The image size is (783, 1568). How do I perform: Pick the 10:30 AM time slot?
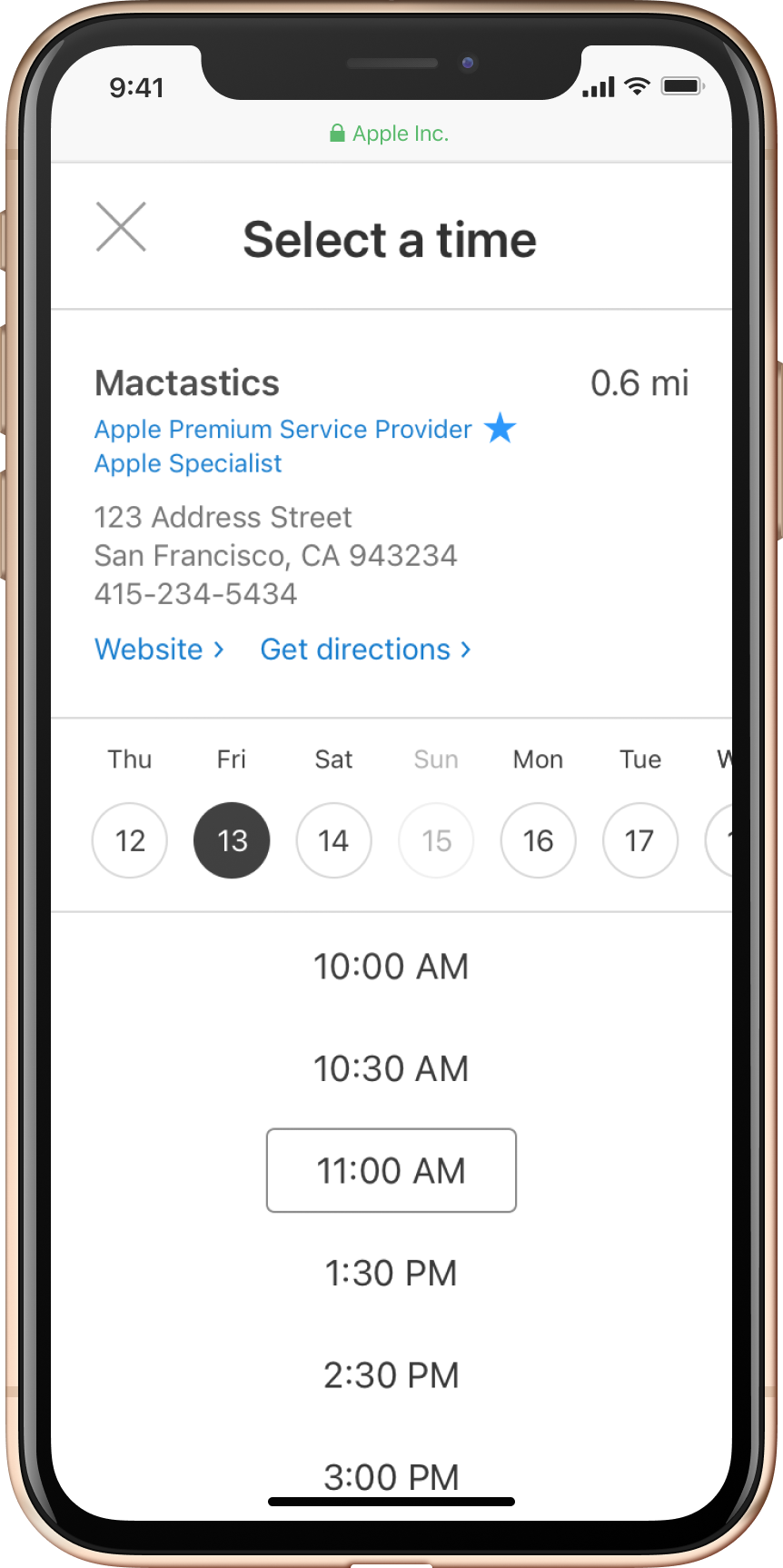[x=391, y=1068]
